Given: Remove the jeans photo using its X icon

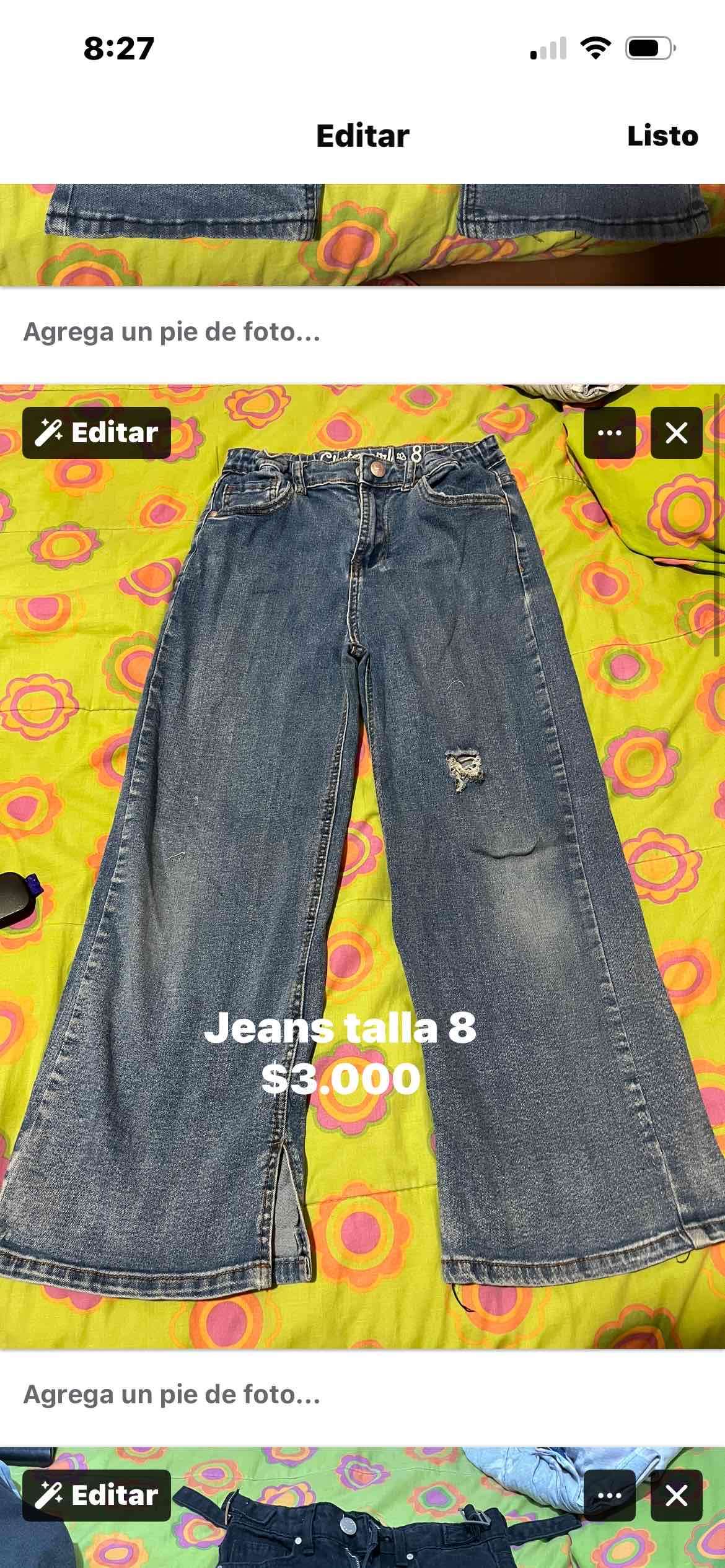Looking at the screenshot, I should click(x=675, y=433).
